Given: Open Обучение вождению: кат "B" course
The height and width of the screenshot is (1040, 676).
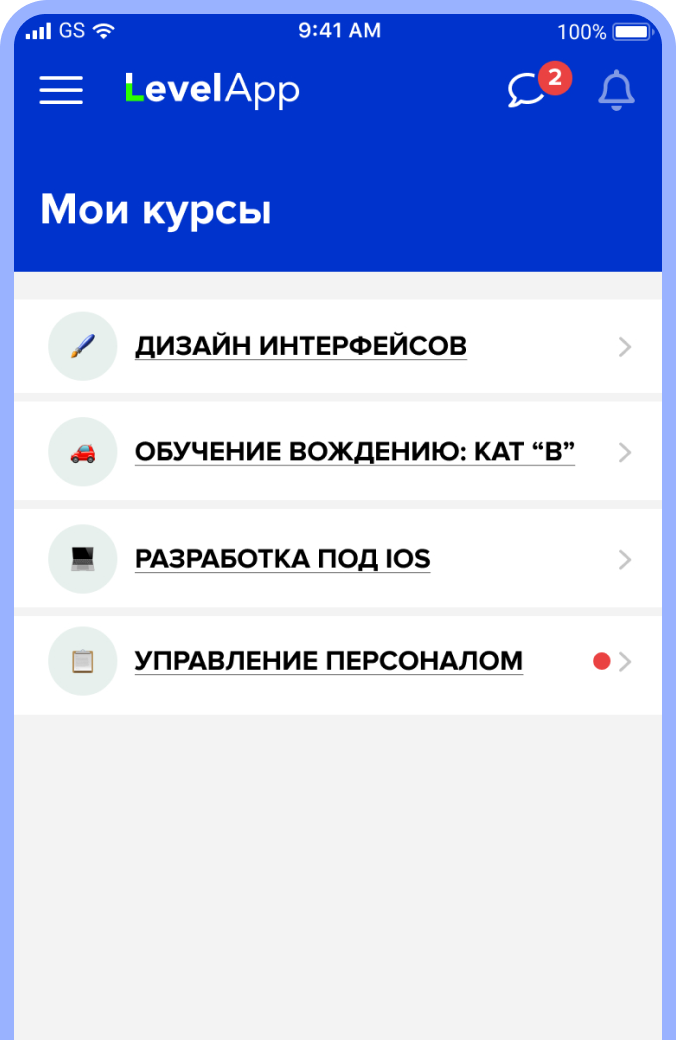Looking at the screenshot, I should coord(354,452).
